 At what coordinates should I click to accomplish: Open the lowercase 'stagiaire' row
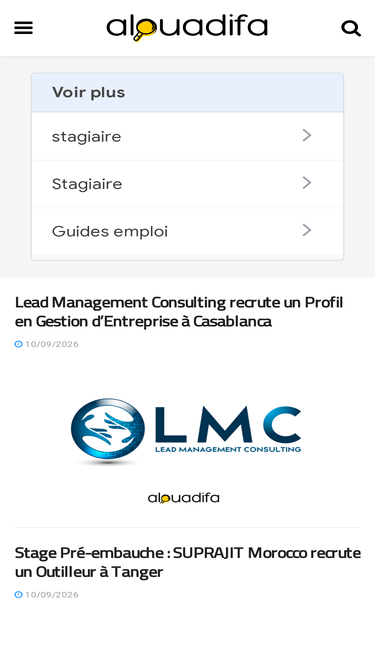click(x=188, y=136)
